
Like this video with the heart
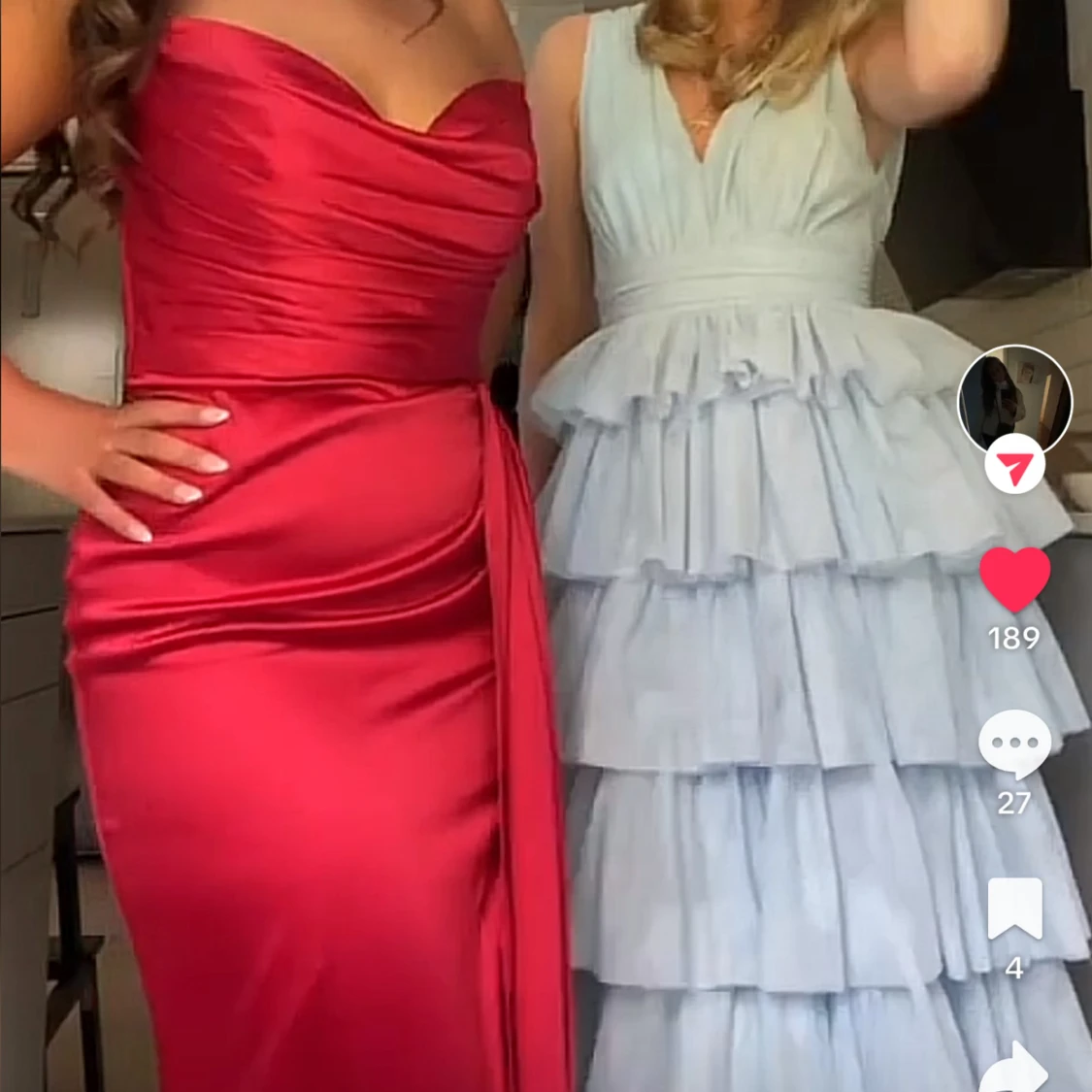[1014, 579]
